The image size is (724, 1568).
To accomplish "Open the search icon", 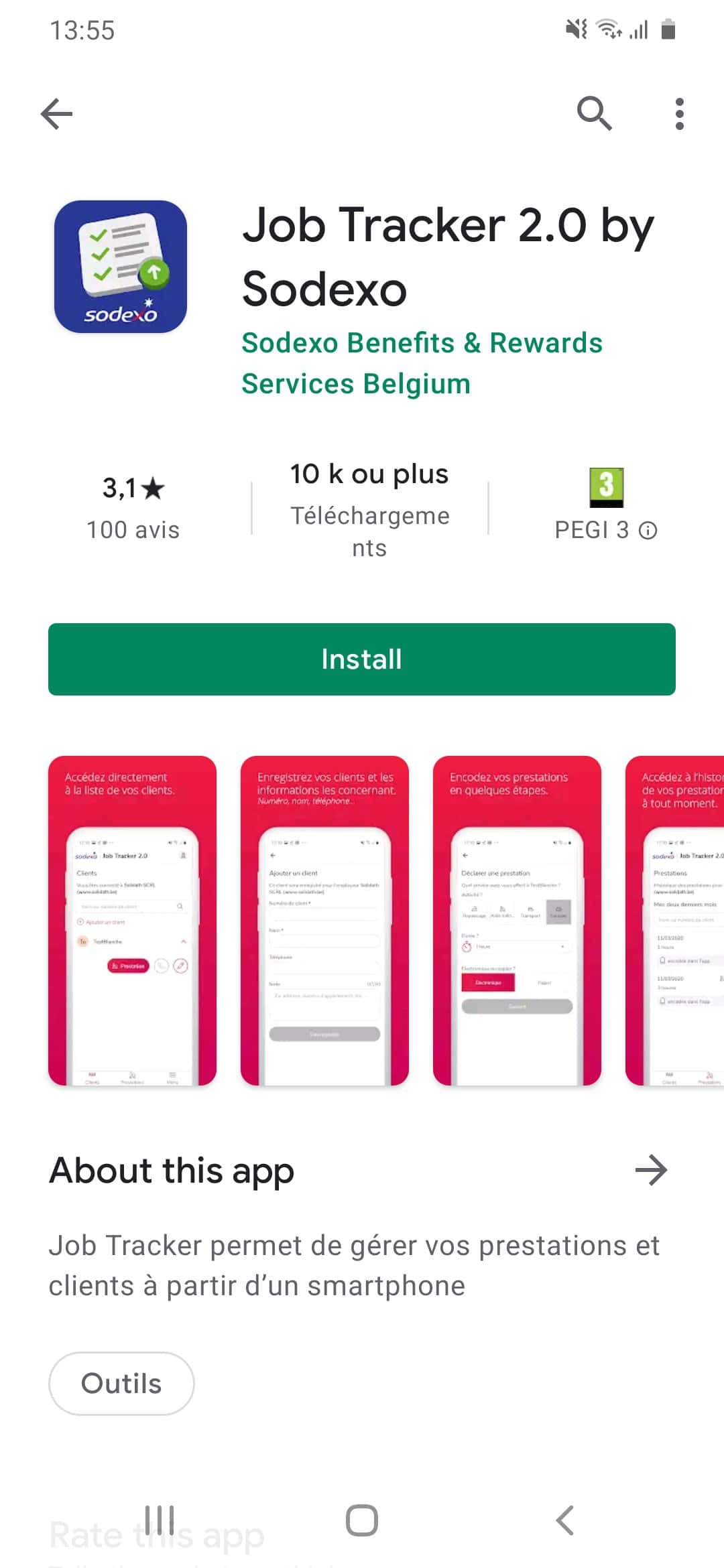I will pos(594,113).
